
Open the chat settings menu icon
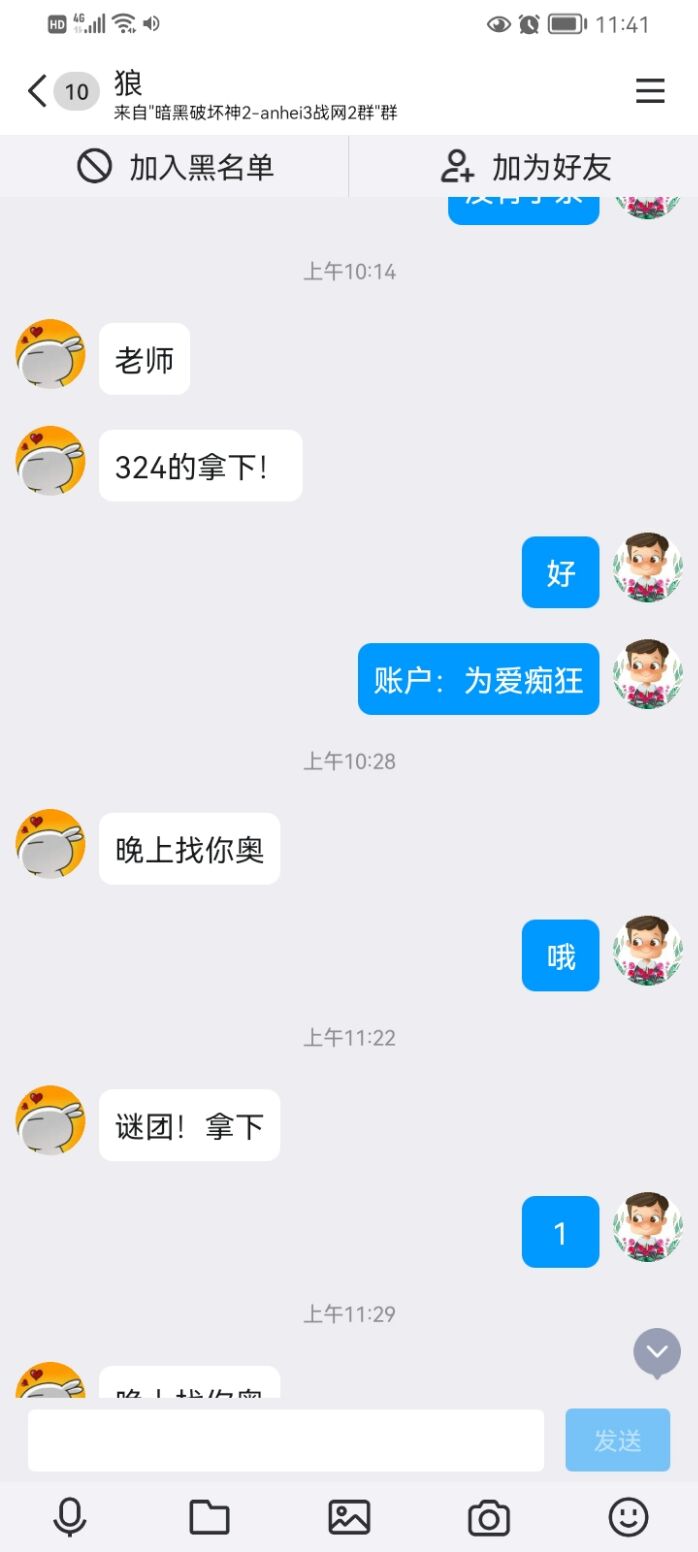click(x=650, y=92)
